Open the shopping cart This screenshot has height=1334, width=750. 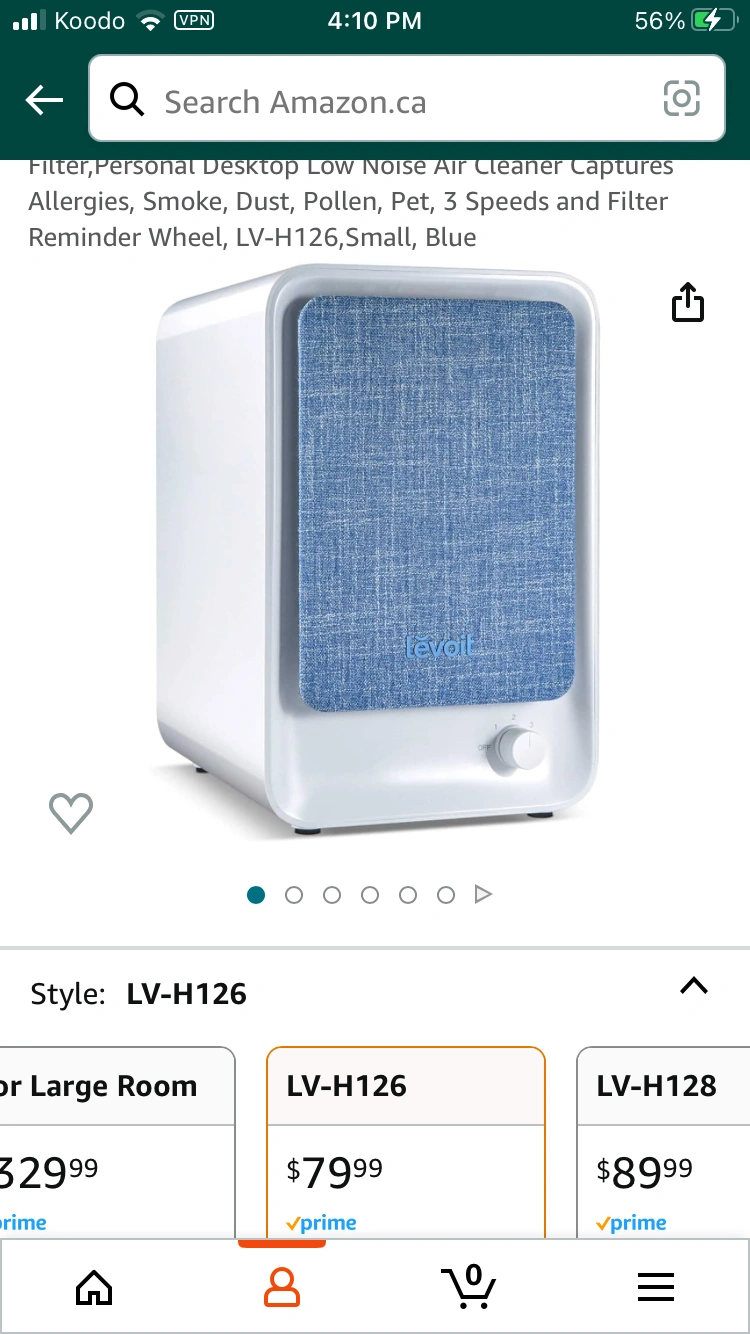[x=468, y=1286]
